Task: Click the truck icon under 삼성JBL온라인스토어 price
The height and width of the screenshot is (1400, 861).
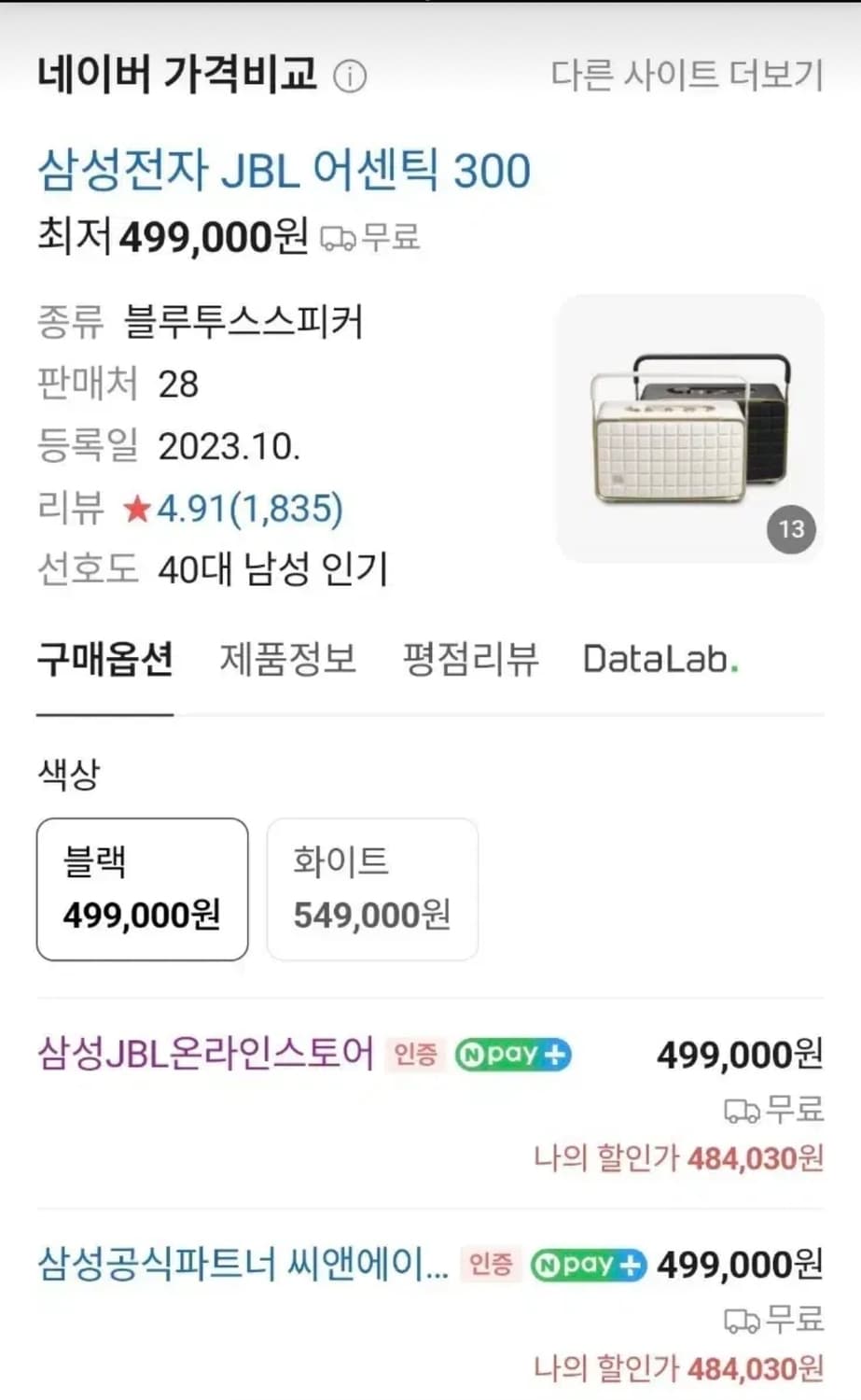Action: (740, 1112)
